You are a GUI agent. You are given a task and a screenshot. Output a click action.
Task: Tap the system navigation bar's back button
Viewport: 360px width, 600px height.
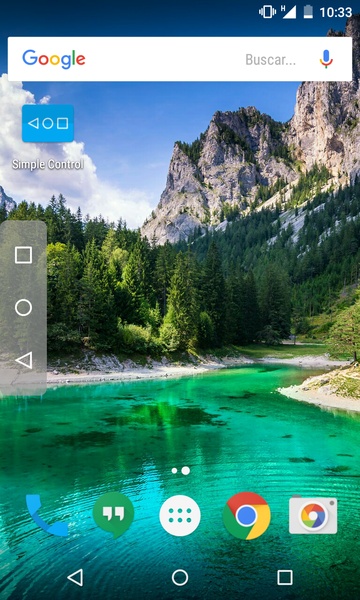75,577
